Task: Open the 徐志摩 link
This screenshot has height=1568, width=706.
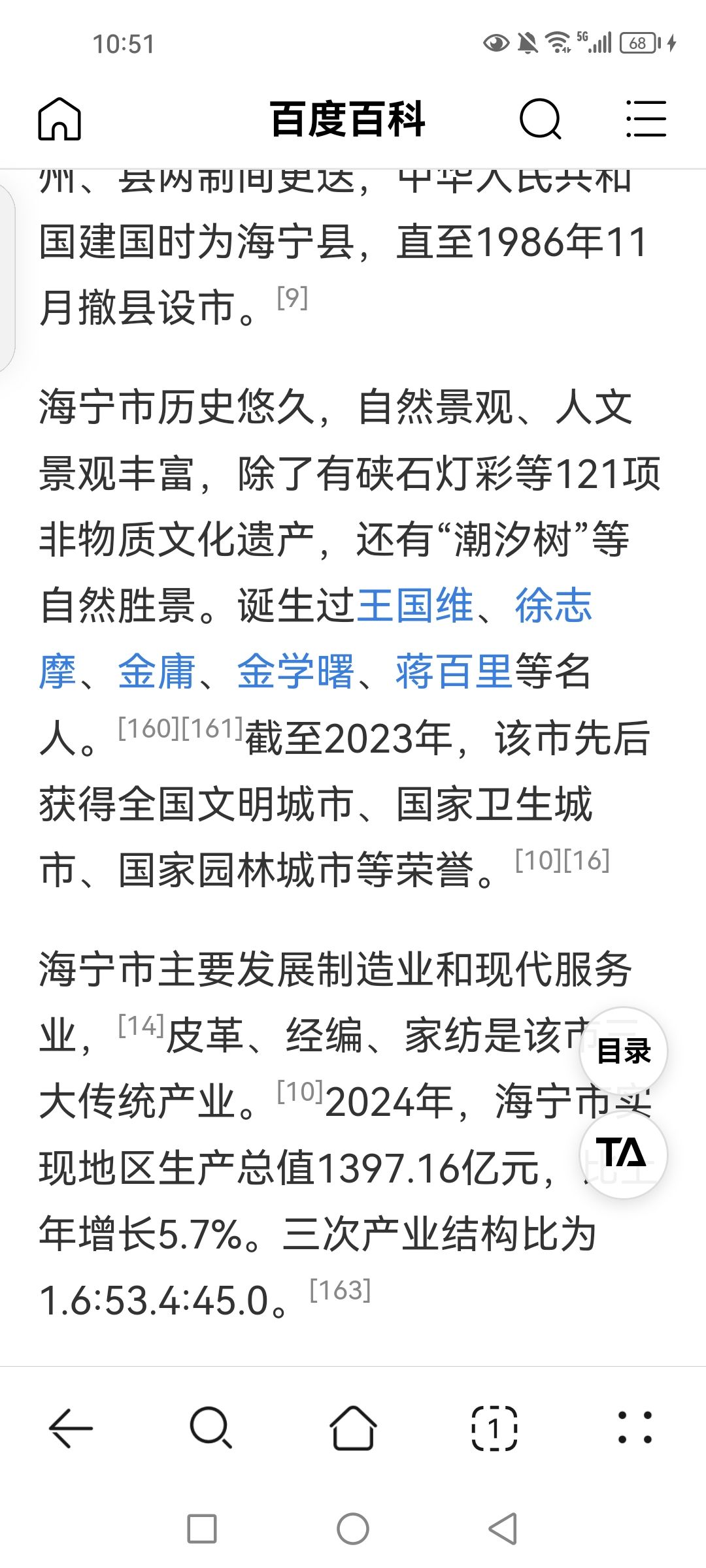Action: point(553,605)
